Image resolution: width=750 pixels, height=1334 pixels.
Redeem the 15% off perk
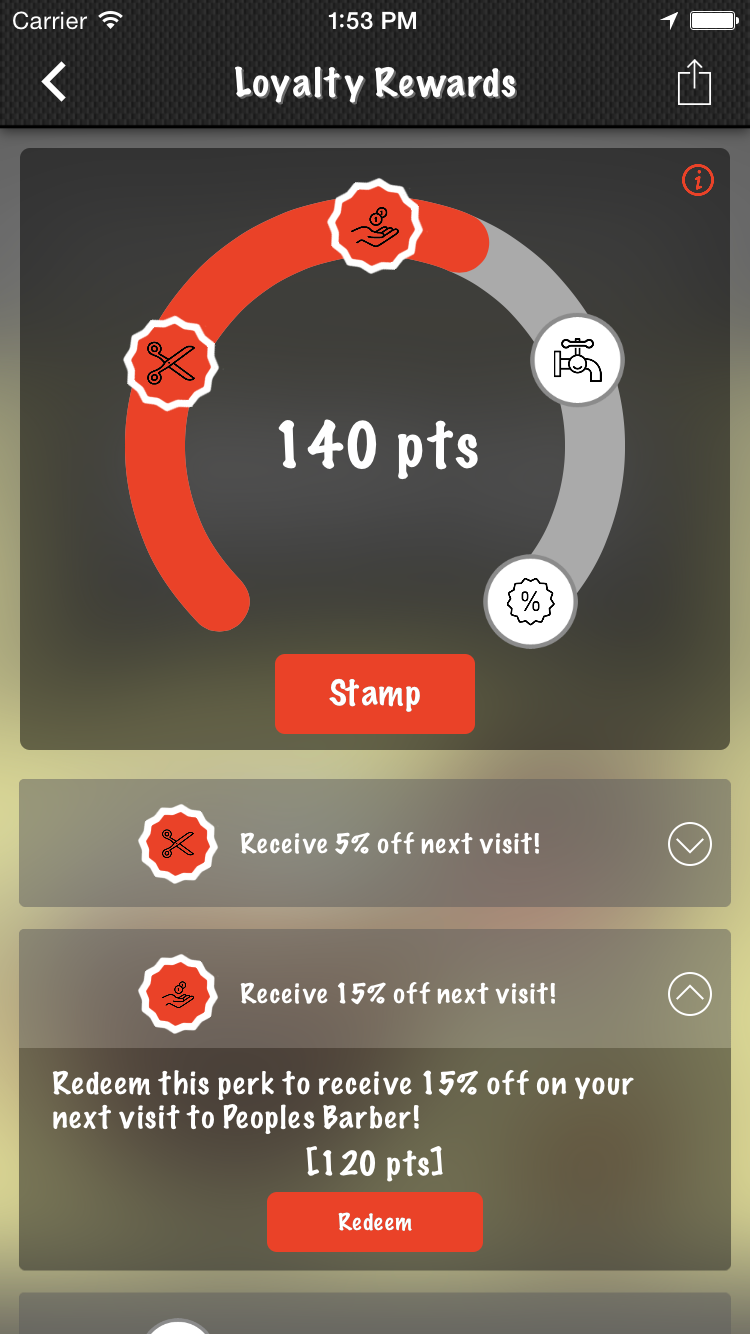[x=375, y=1221]
